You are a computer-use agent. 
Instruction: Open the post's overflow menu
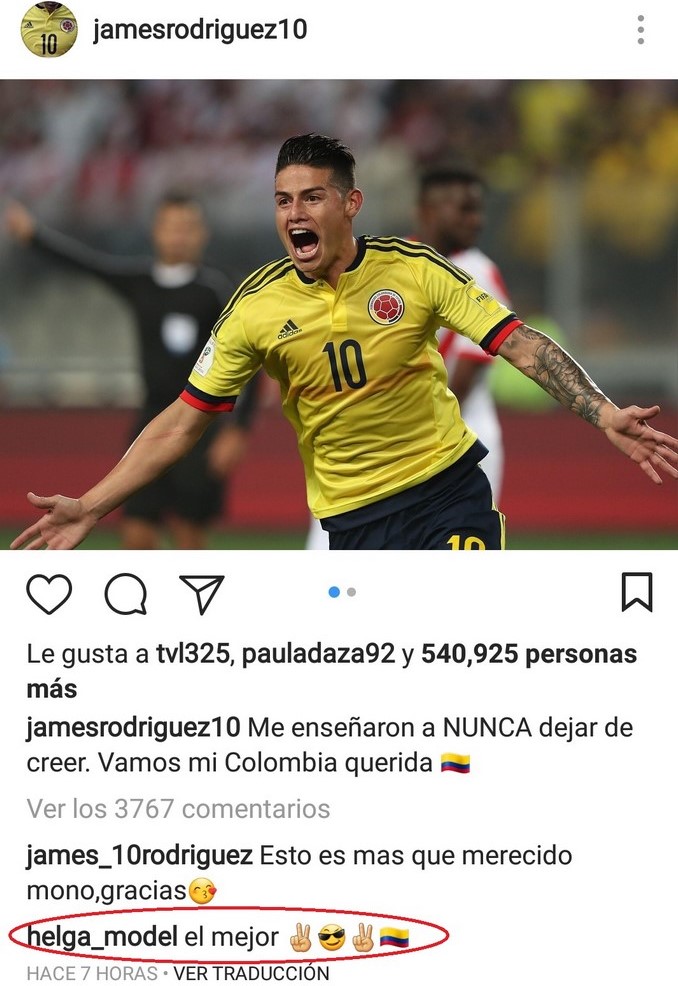(641, 30)
